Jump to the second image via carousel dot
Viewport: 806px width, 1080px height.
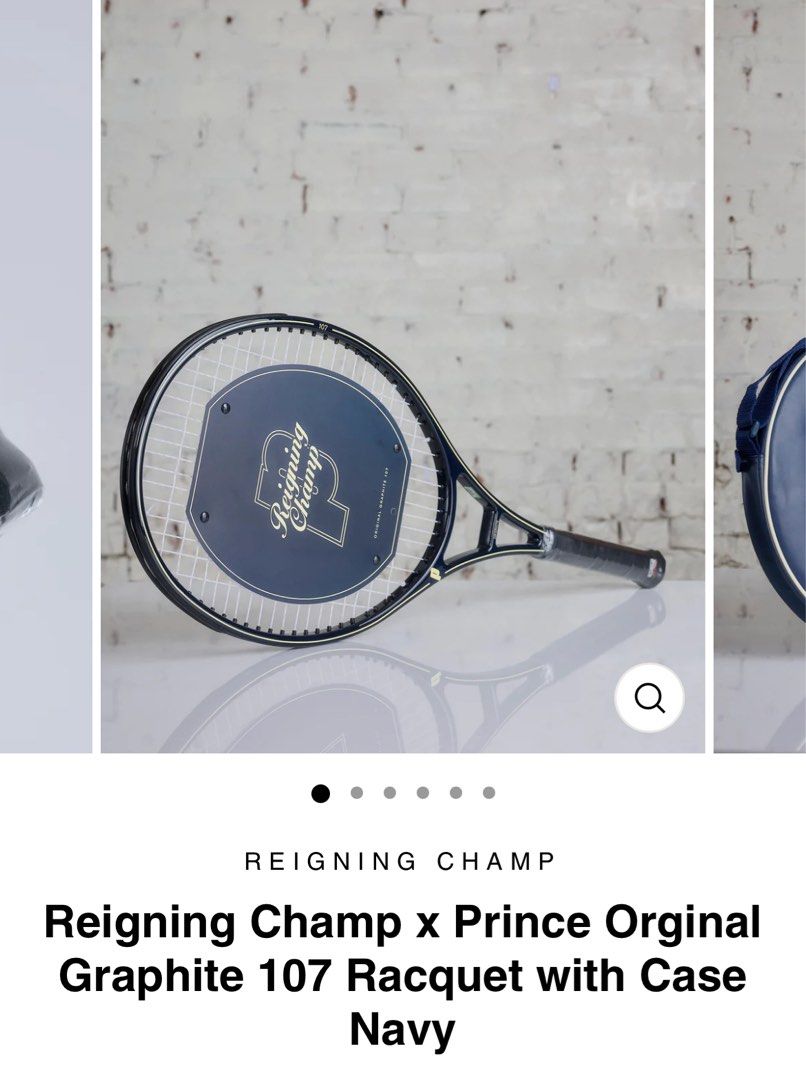coord(355,793)
